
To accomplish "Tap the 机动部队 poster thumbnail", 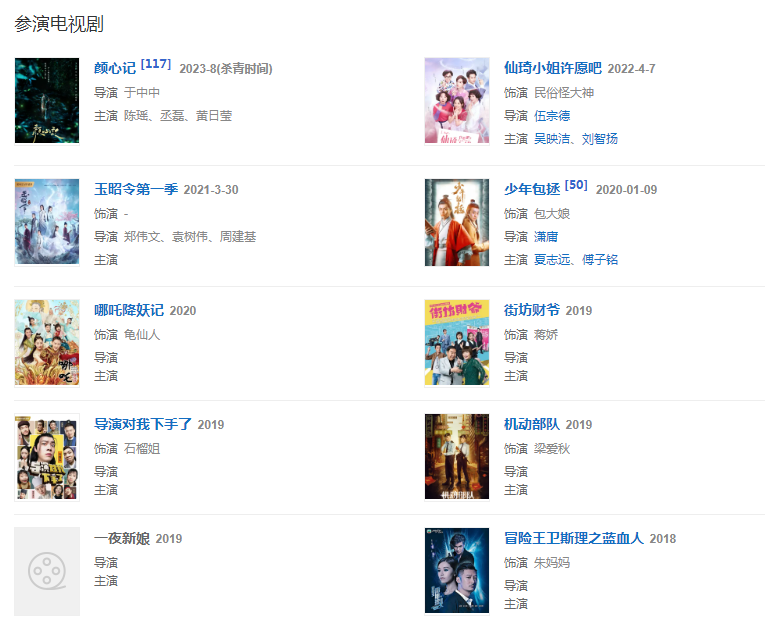I will pyautogui.click(x=457, y=456).
